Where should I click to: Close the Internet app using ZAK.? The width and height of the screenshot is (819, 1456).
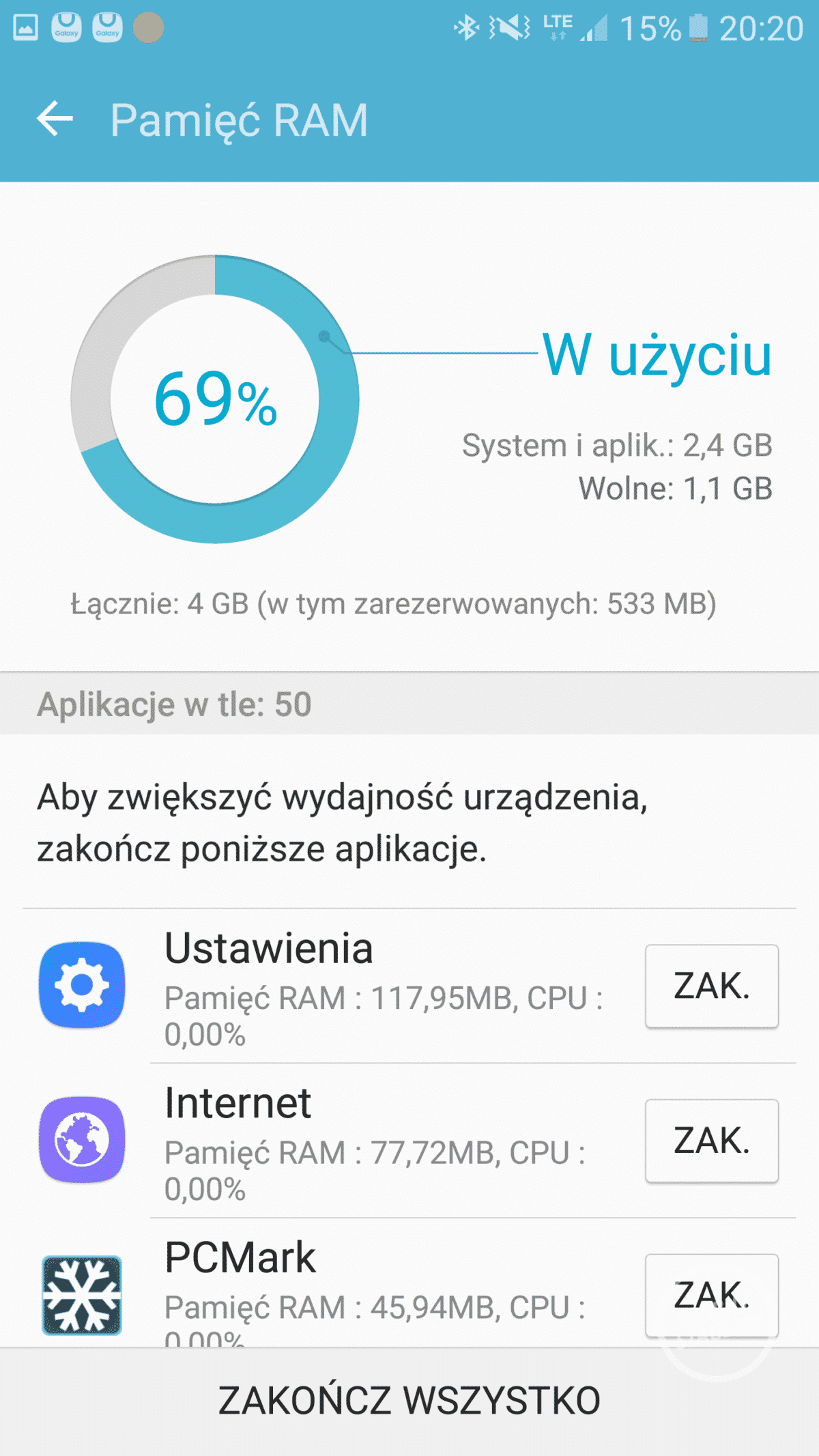(711, 1140)
